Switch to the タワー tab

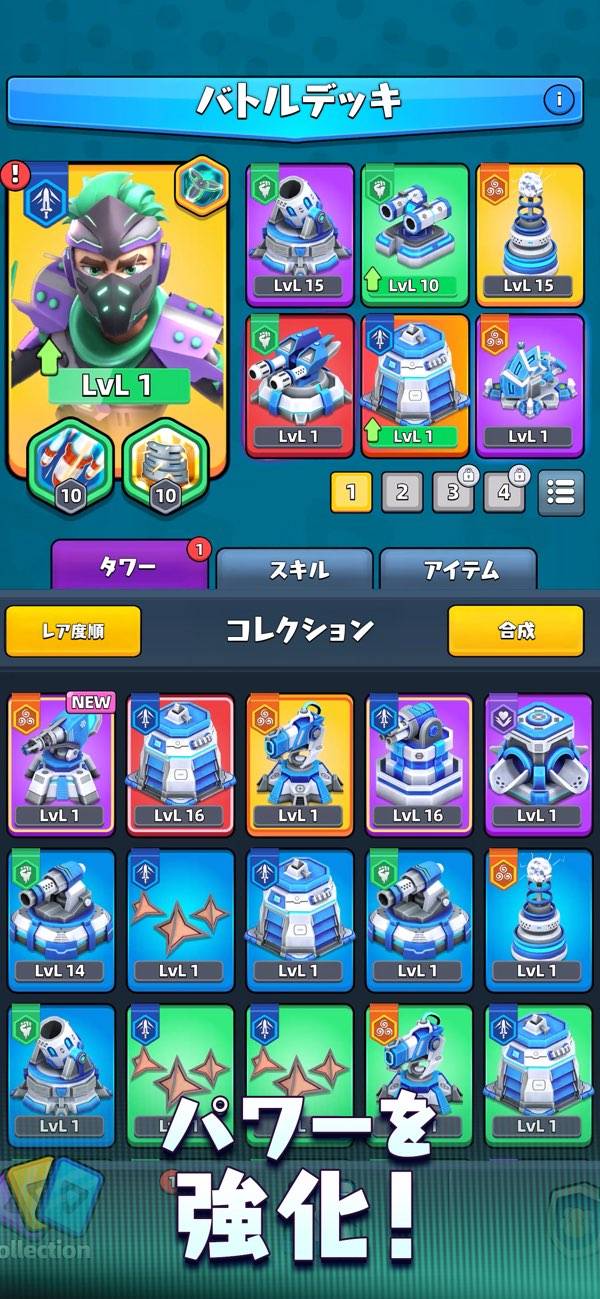[x=128, y=568]
